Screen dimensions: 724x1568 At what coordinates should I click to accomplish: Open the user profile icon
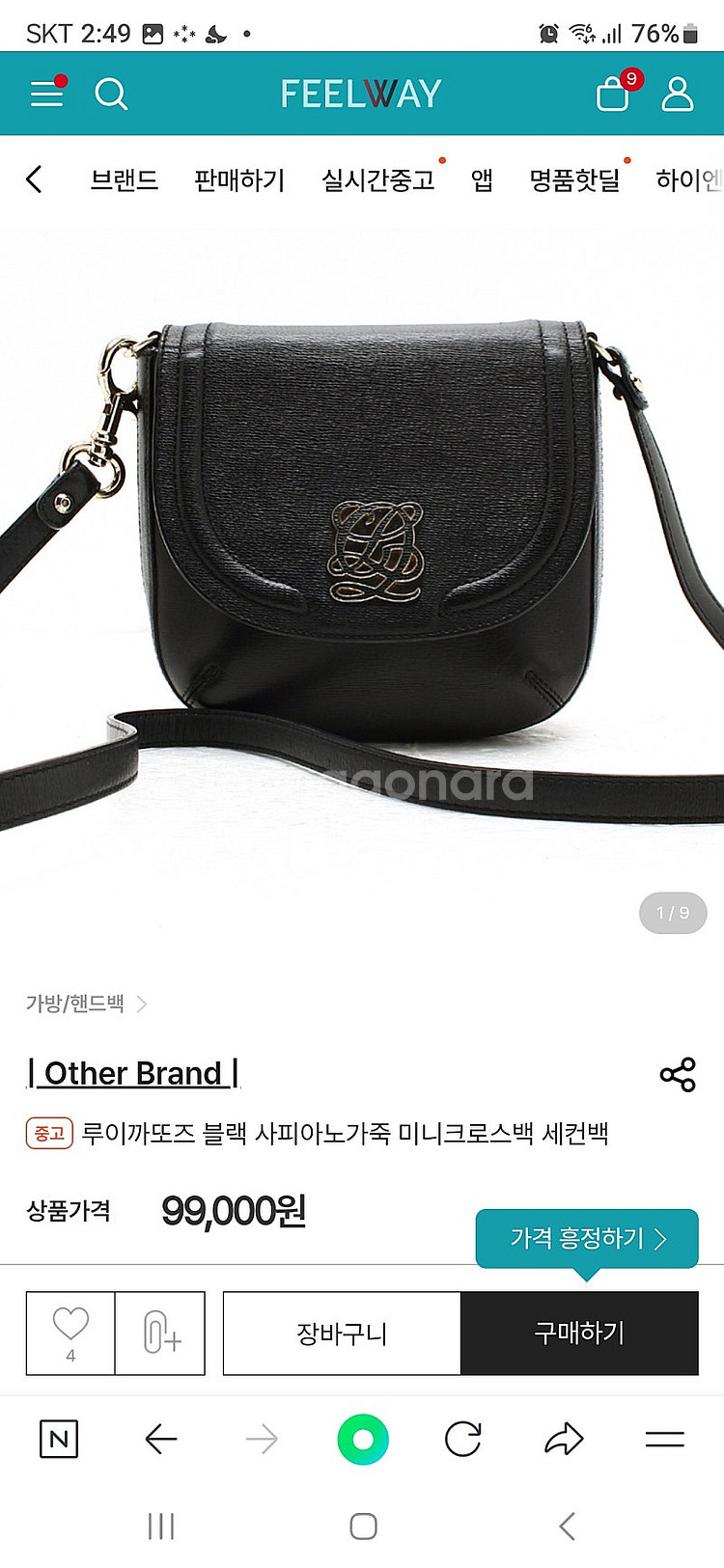tap(677, 94)
